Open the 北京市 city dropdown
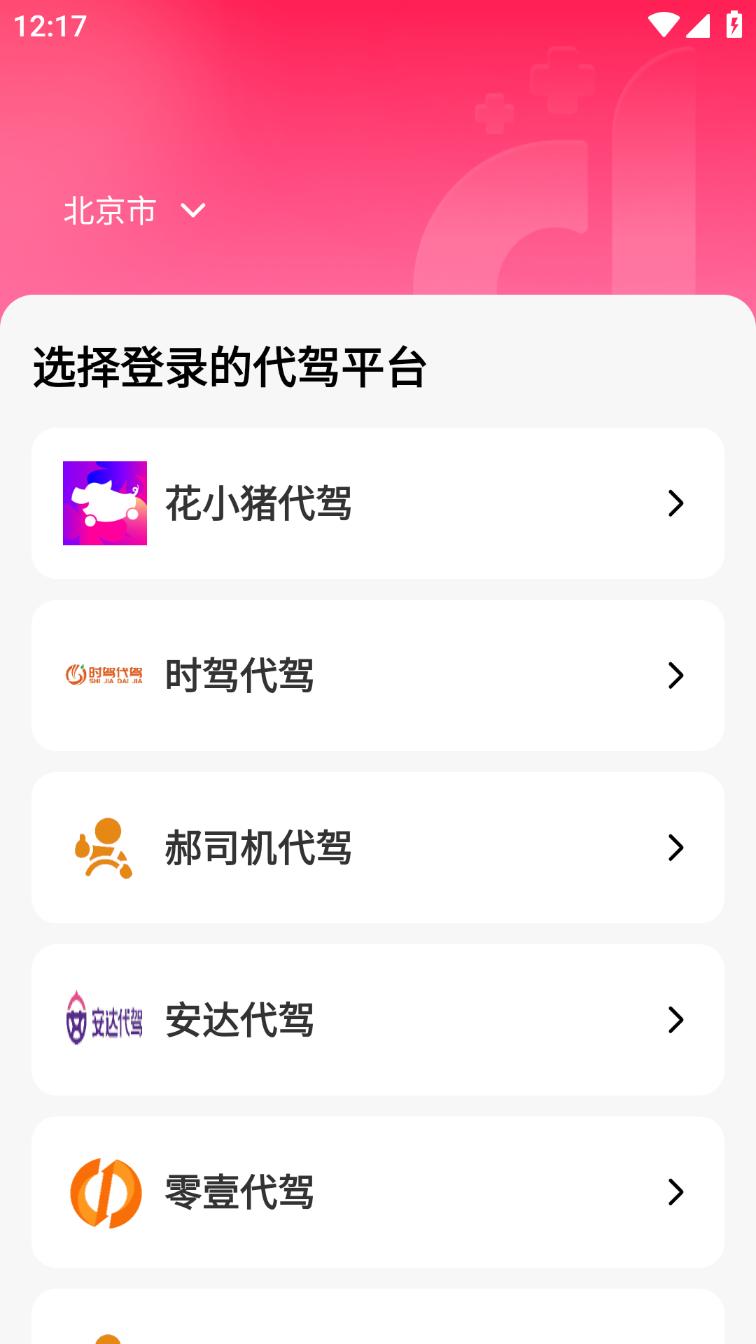This screenshot has height=1344, width=756. pyautogui.click(x=134, y=211)
